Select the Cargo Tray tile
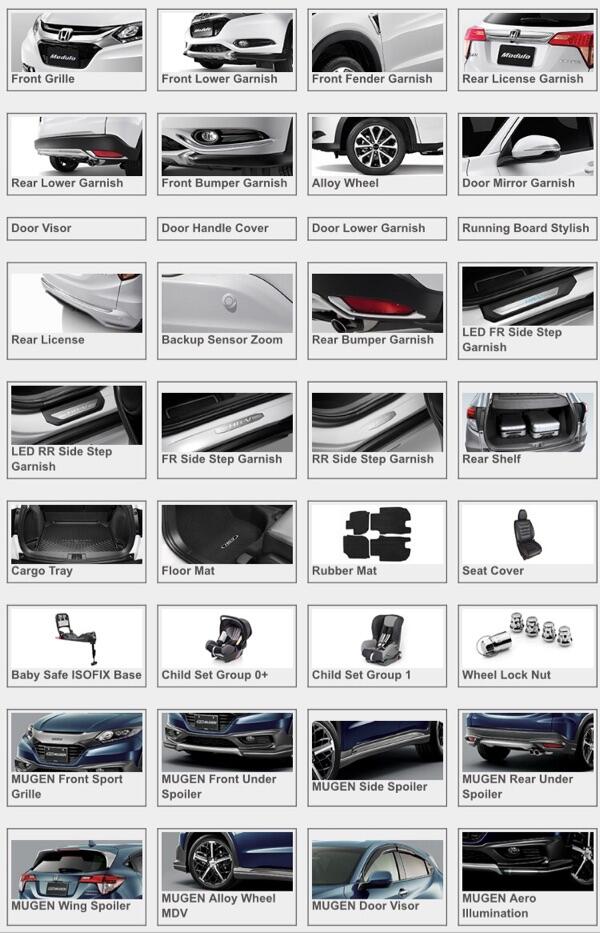Viewport: 600px width, 933px height. coord(76,541)
